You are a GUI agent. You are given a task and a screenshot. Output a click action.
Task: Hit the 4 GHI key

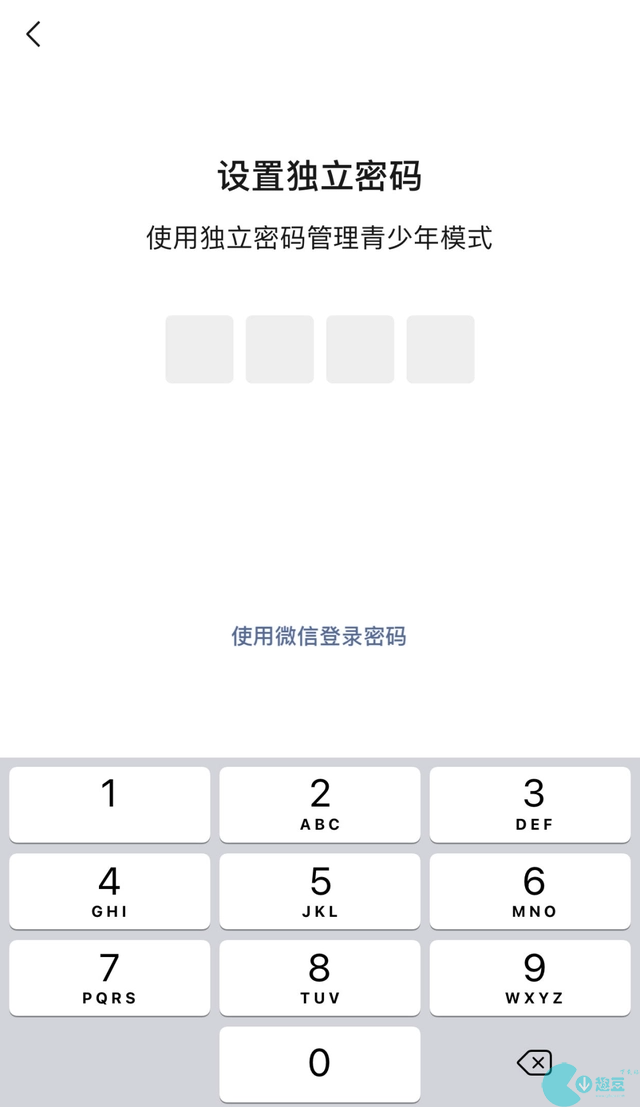click(109, 891)
